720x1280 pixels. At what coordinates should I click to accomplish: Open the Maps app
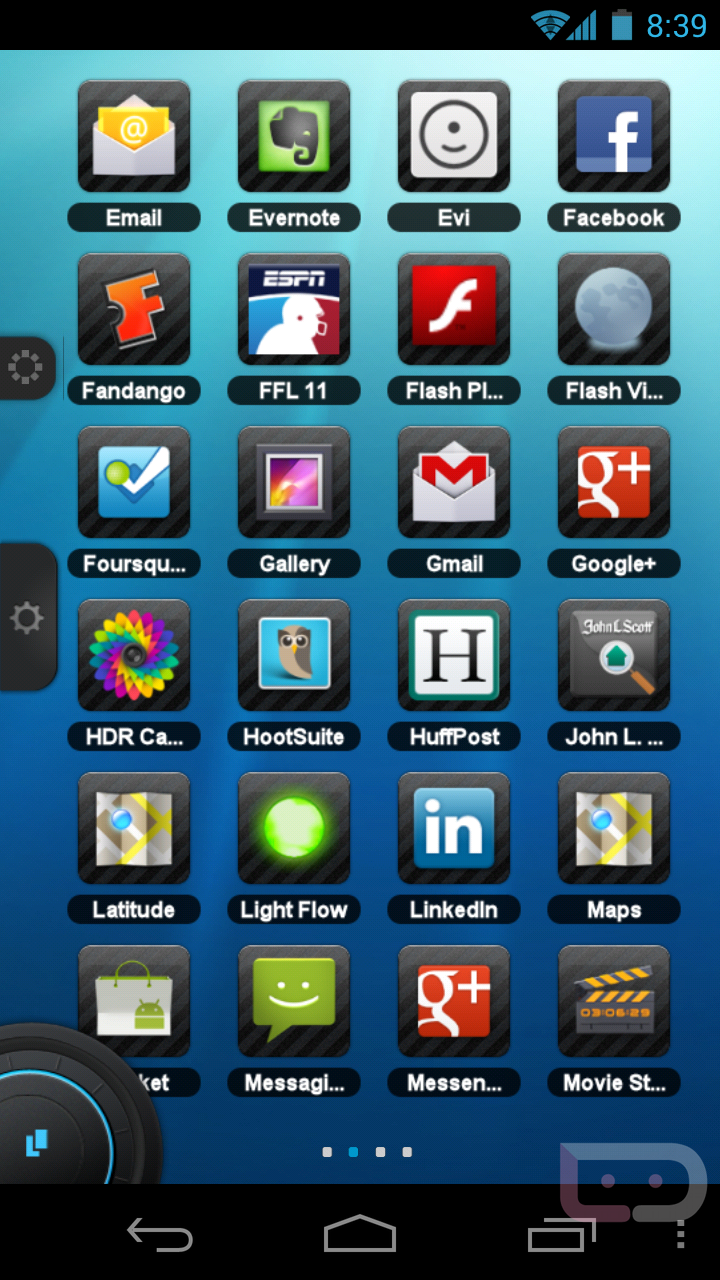pos(614,828)
